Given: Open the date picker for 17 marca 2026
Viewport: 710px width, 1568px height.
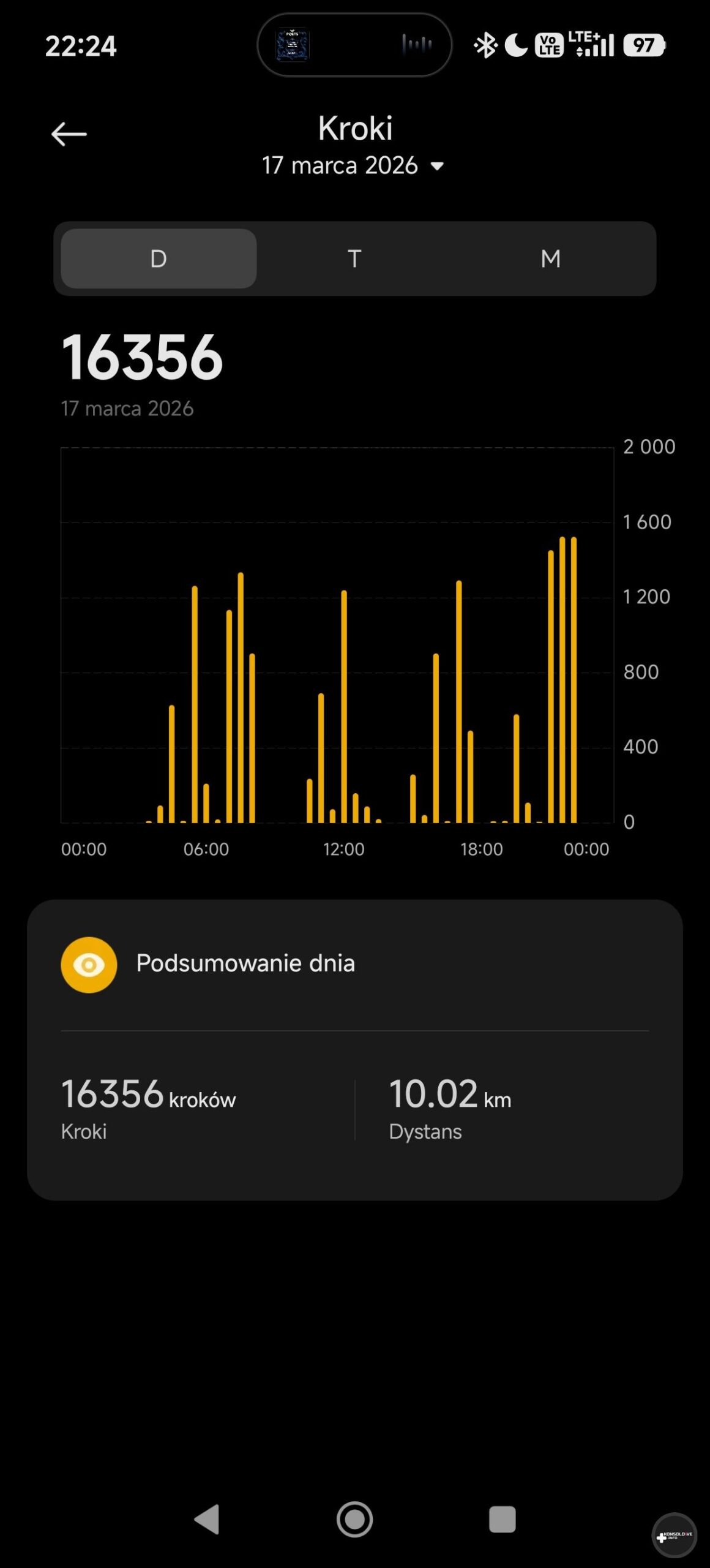Looking at the screenshot, I should (x=353, y=165).
